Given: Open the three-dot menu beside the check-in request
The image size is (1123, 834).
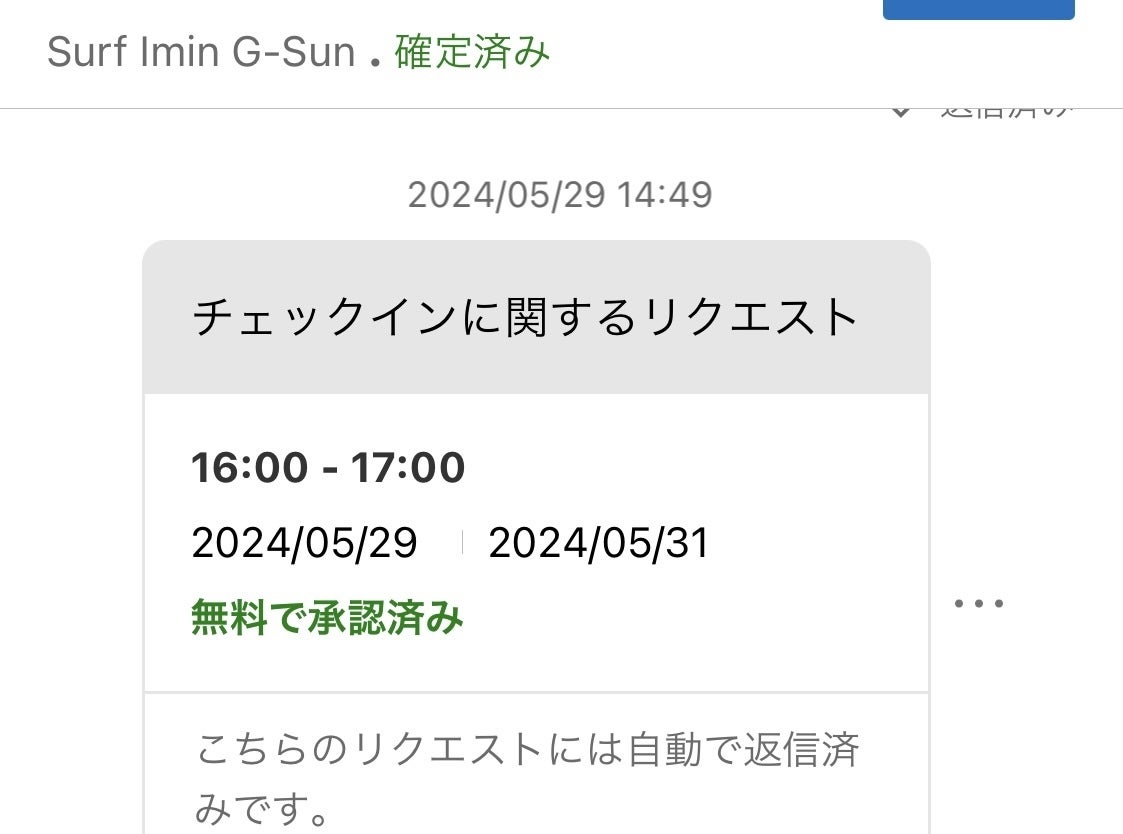Looking at the screenshot, I should [x=978, y=603].
